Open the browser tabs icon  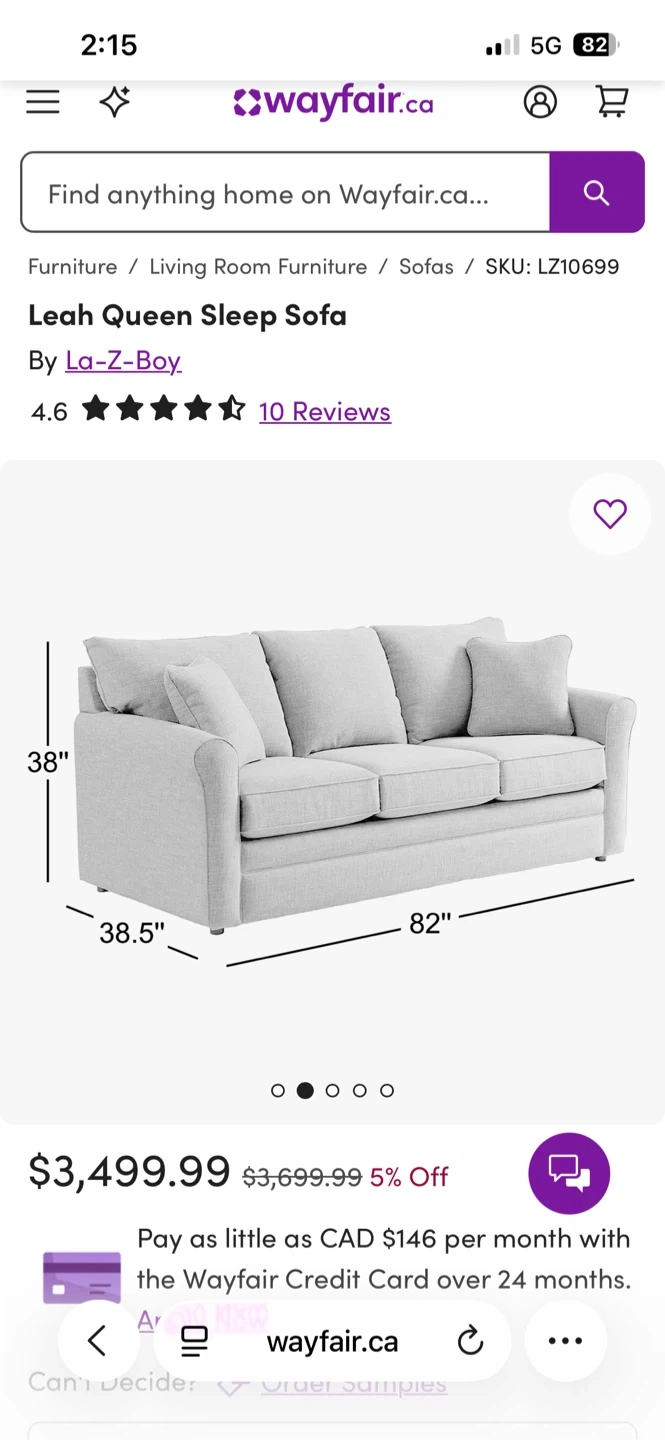[194, 1341]
